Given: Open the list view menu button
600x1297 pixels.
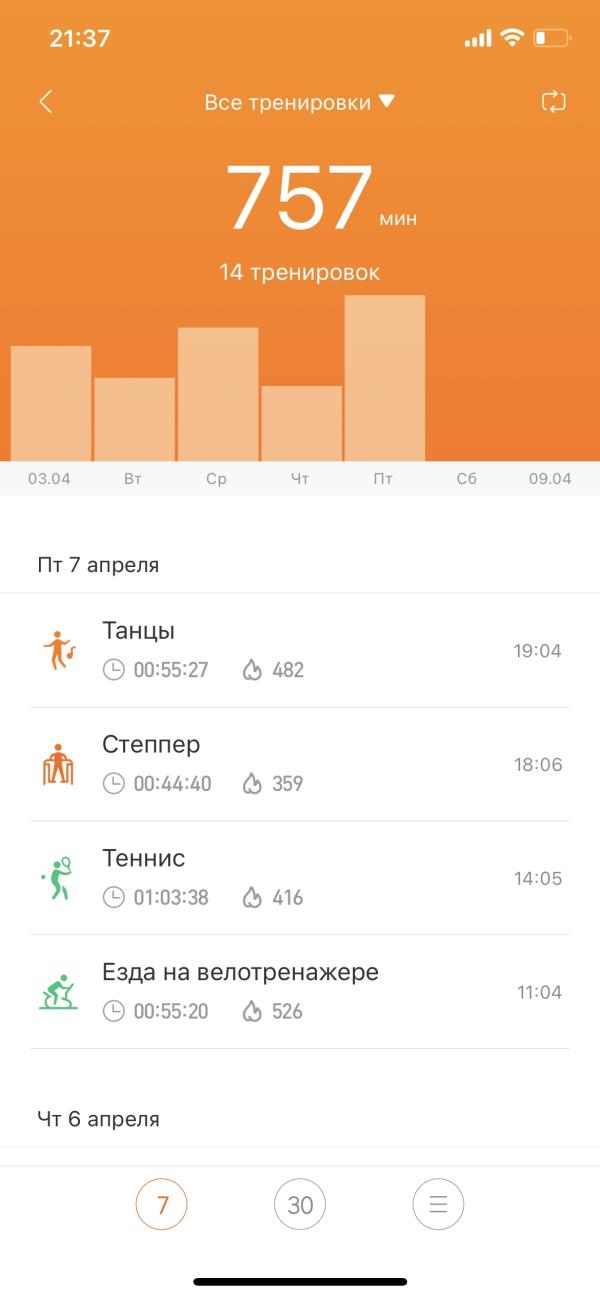Looking at the screenshot, I should 438,1205.
